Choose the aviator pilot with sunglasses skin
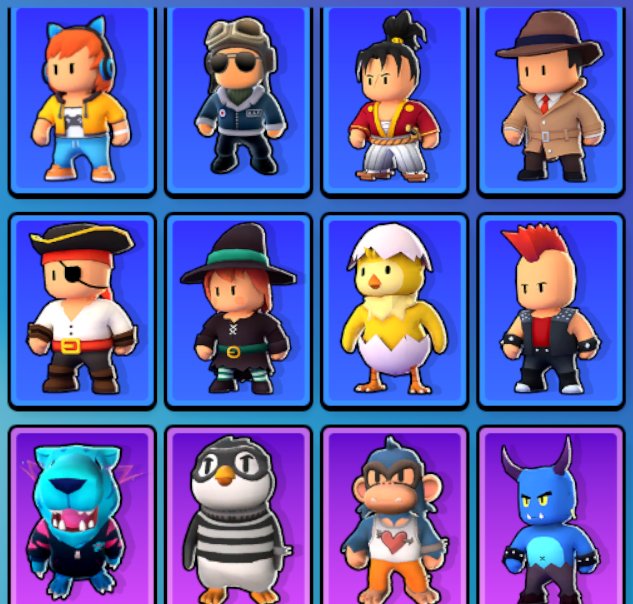The image size is (633, 604). click(x=239, y=100)
